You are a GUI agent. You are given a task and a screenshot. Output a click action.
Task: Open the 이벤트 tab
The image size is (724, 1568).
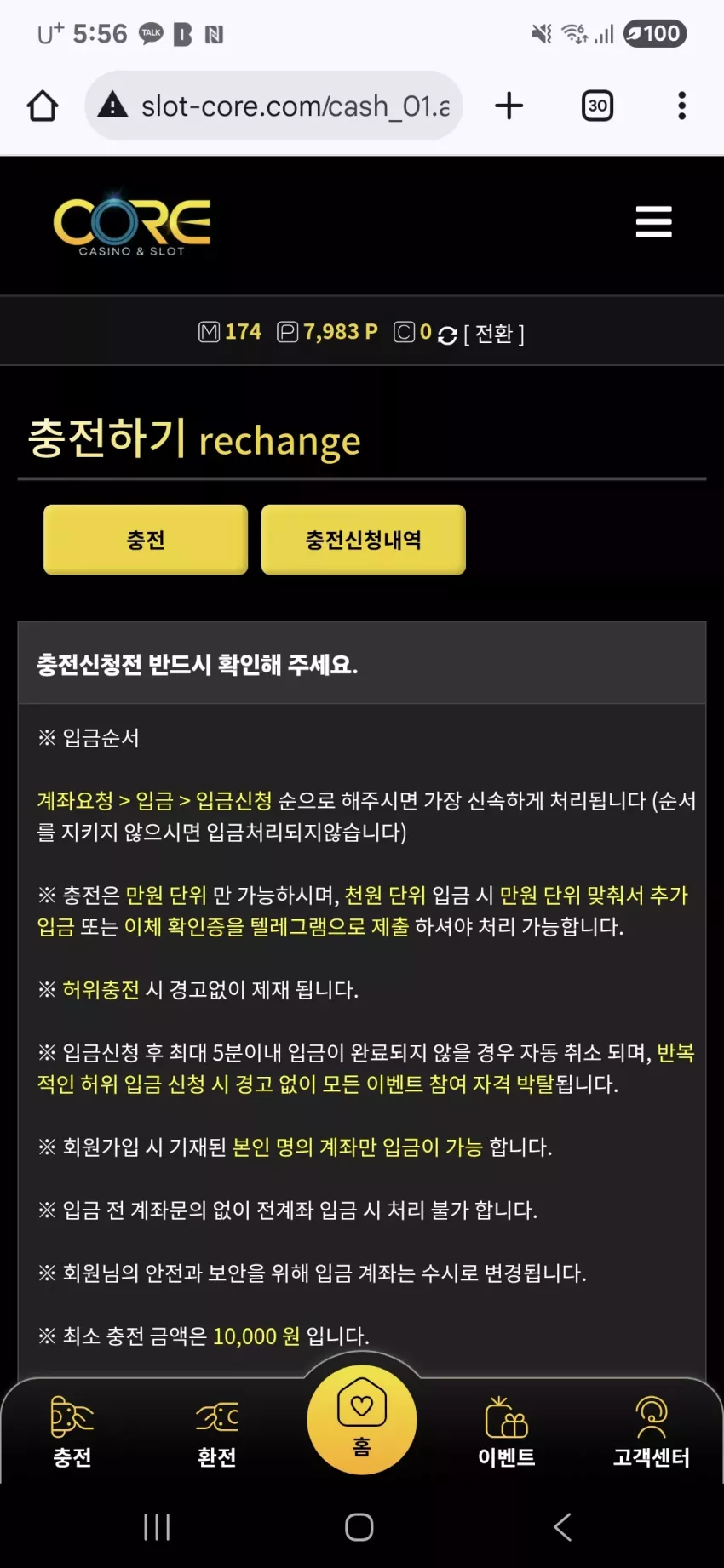507,1433
